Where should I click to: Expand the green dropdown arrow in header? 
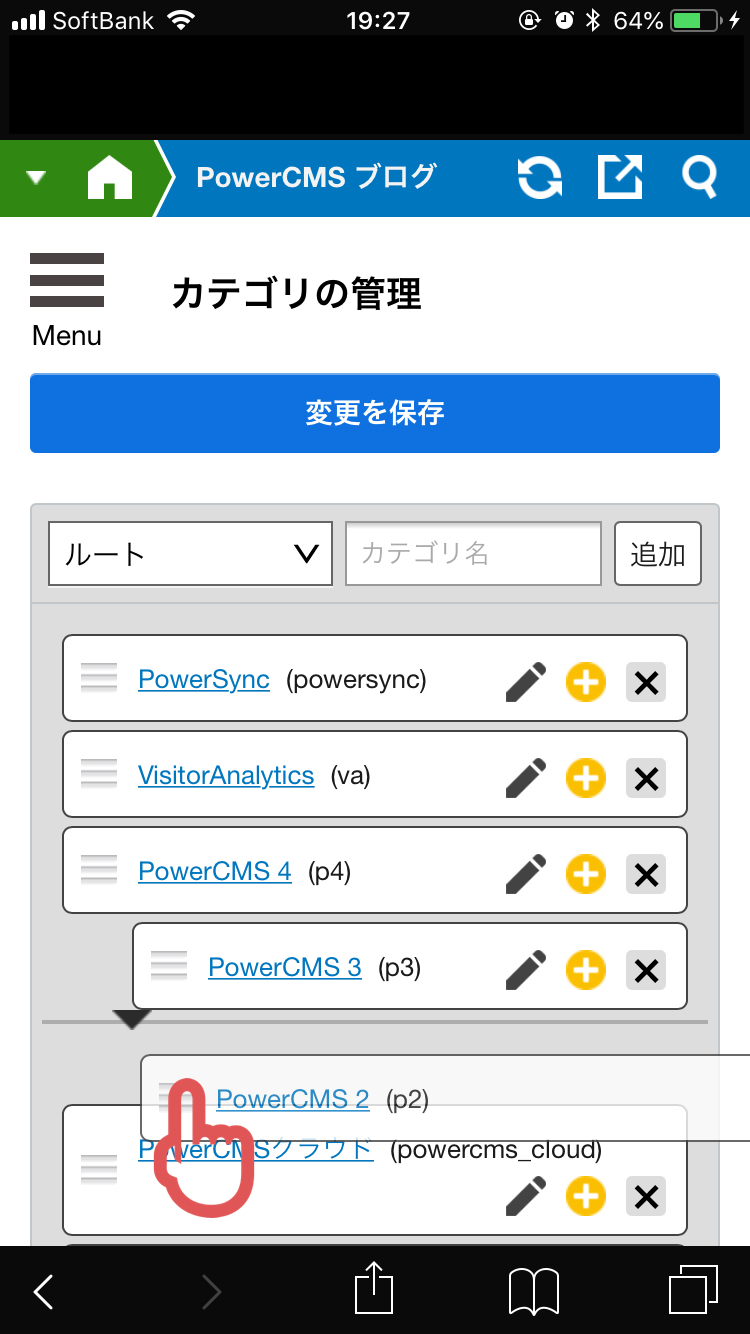pyautogui.click(x=36, y=178)
